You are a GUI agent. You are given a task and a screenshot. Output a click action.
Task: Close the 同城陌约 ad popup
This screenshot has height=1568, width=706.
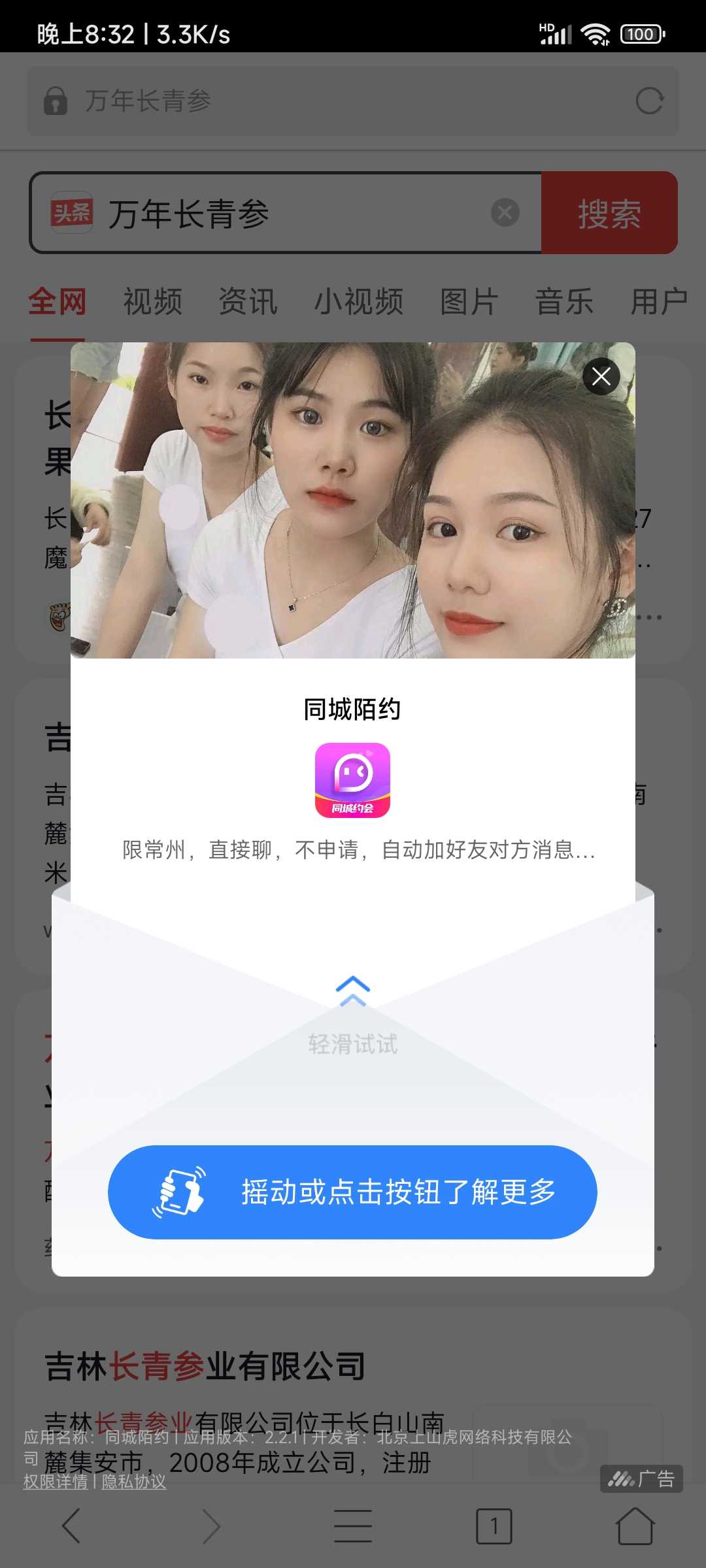[x=601, y=376]
